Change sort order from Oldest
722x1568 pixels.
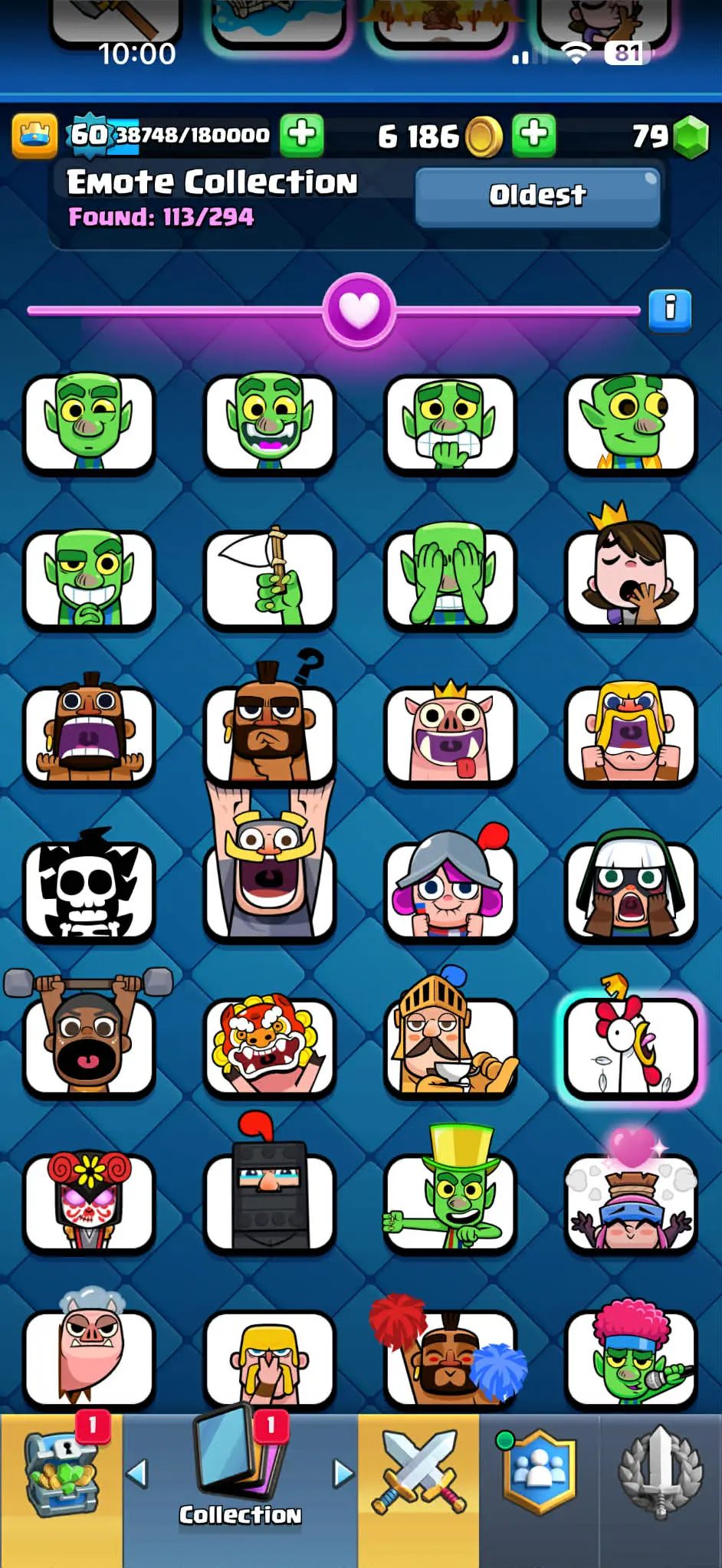click(x=537, y=196)
